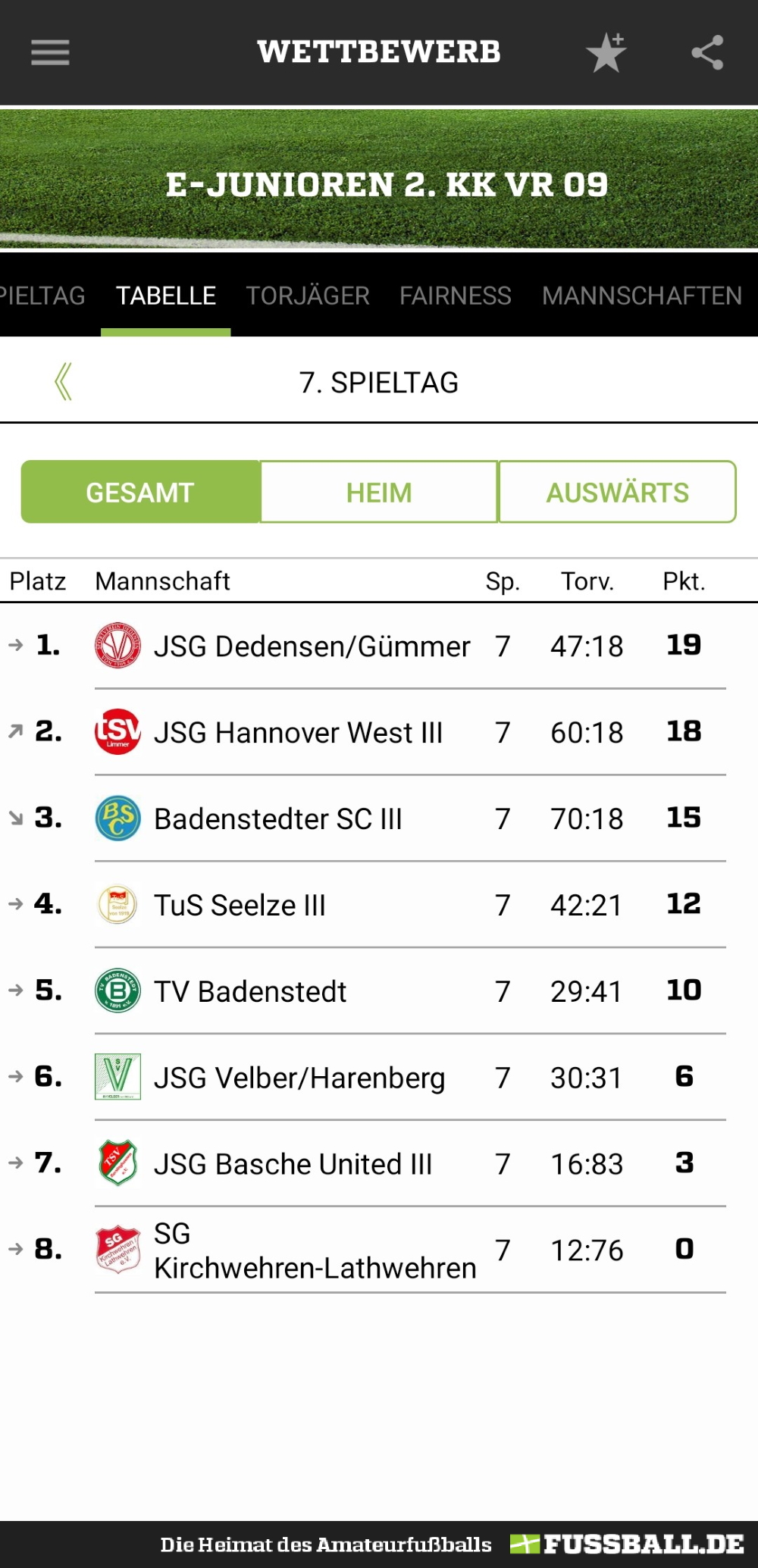Image resolution: width=758 pixels, height=1568 pixels.
Task: Open team JSG Basche United III
Action: tap(379, 1164)
